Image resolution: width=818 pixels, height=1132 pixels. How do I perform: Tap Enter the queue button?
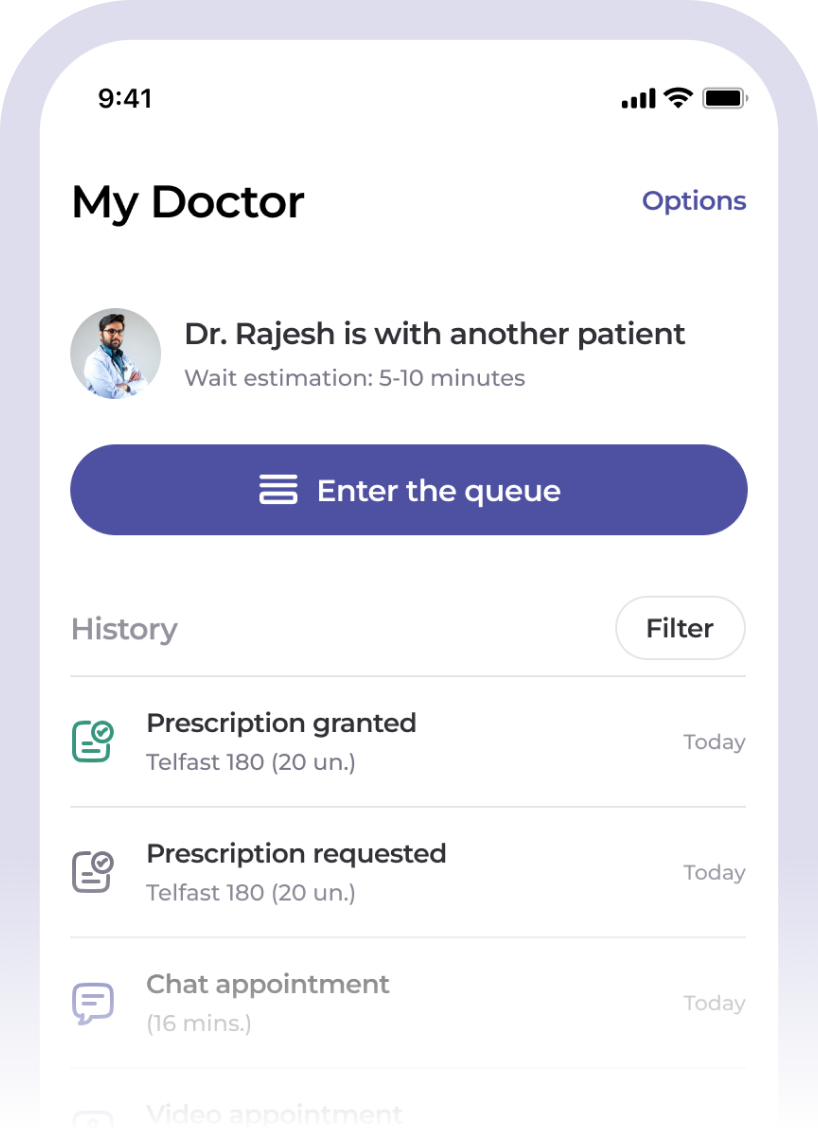pos(408,490)
